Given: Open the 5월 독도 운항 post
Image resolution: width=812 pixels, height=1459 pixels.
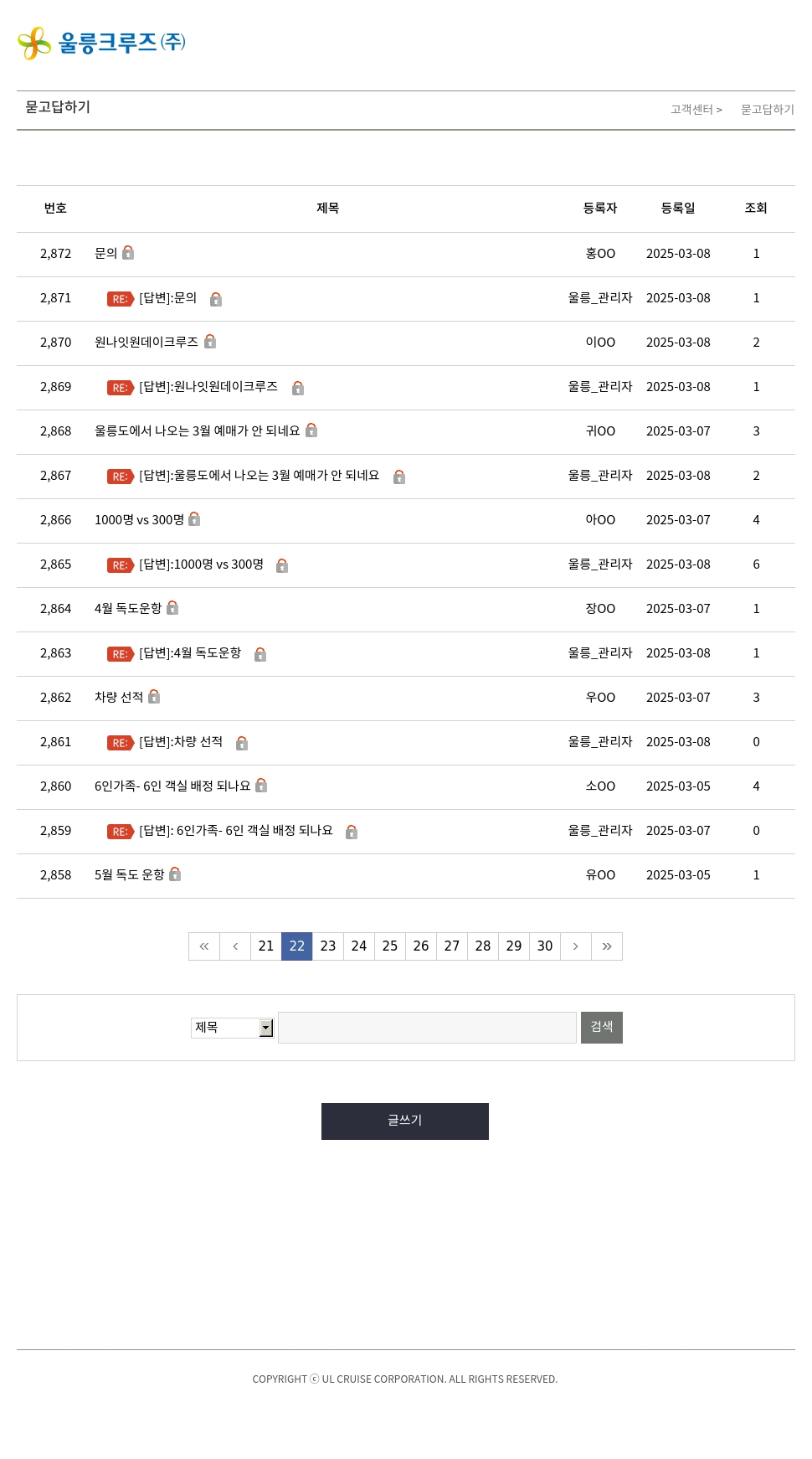Looking at the screenshot, I should point(130,874).
